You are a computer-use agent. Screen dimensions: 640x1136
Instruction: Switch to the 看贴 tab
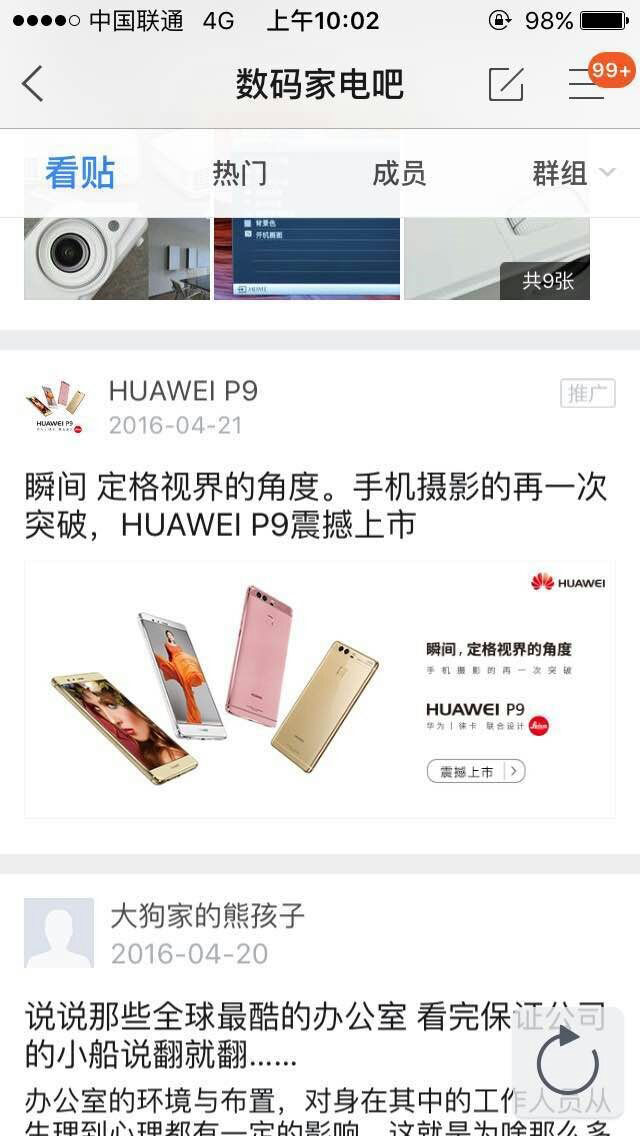point(80,173)
